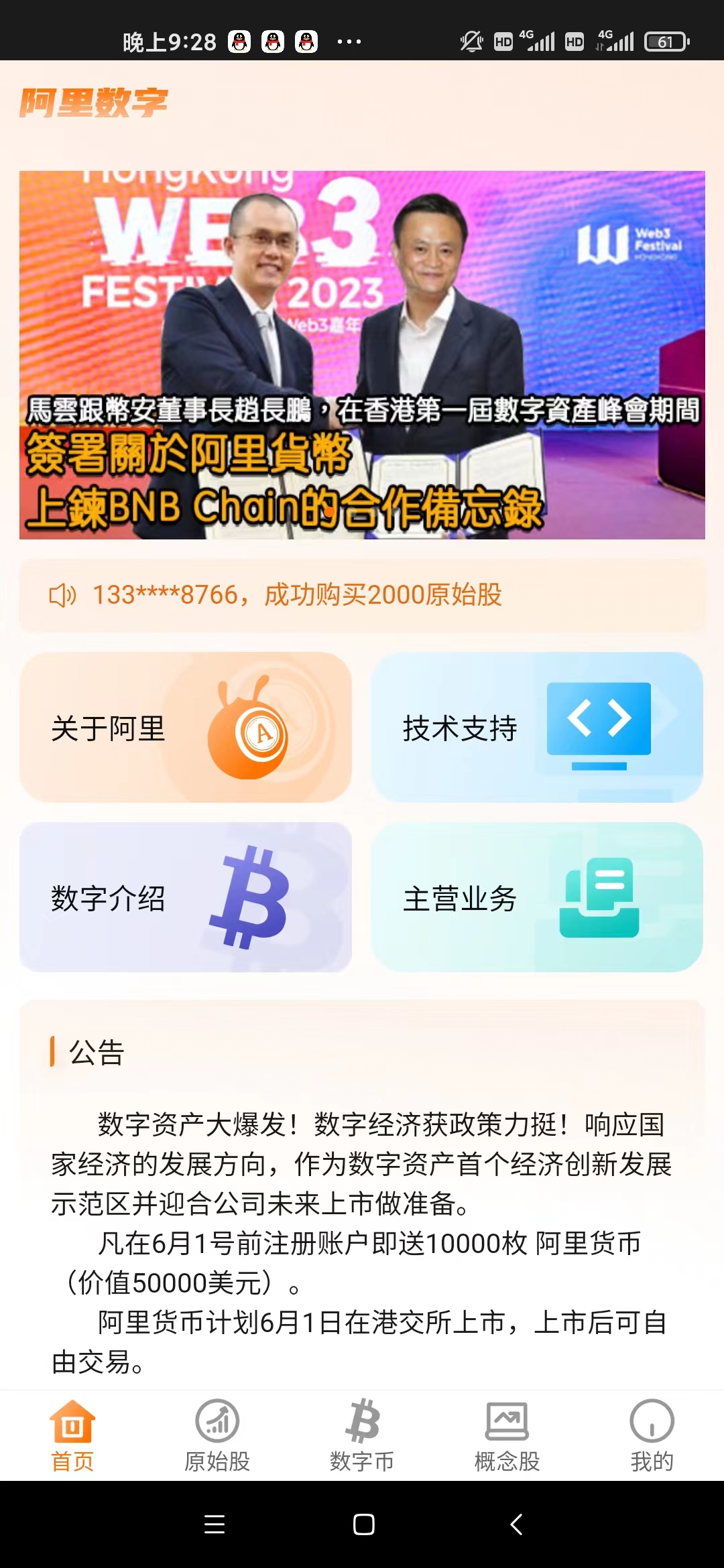Open the 数字介绍 card
This screenshot has width=724, height=1568.
[x=186, y=898]
